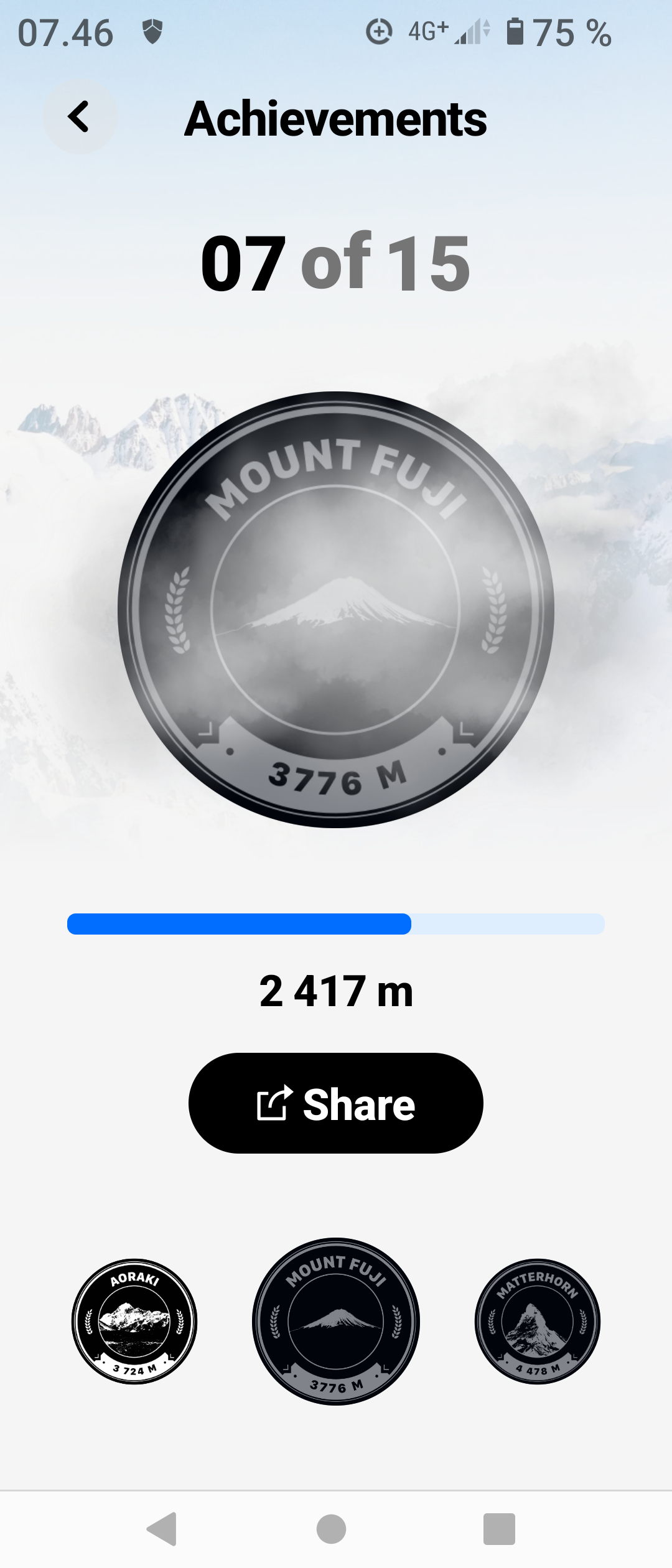Open recent apps from the navigation bar
Image resolution: width=672 pixels, height=1568 pixels.
coord(499,1529)
